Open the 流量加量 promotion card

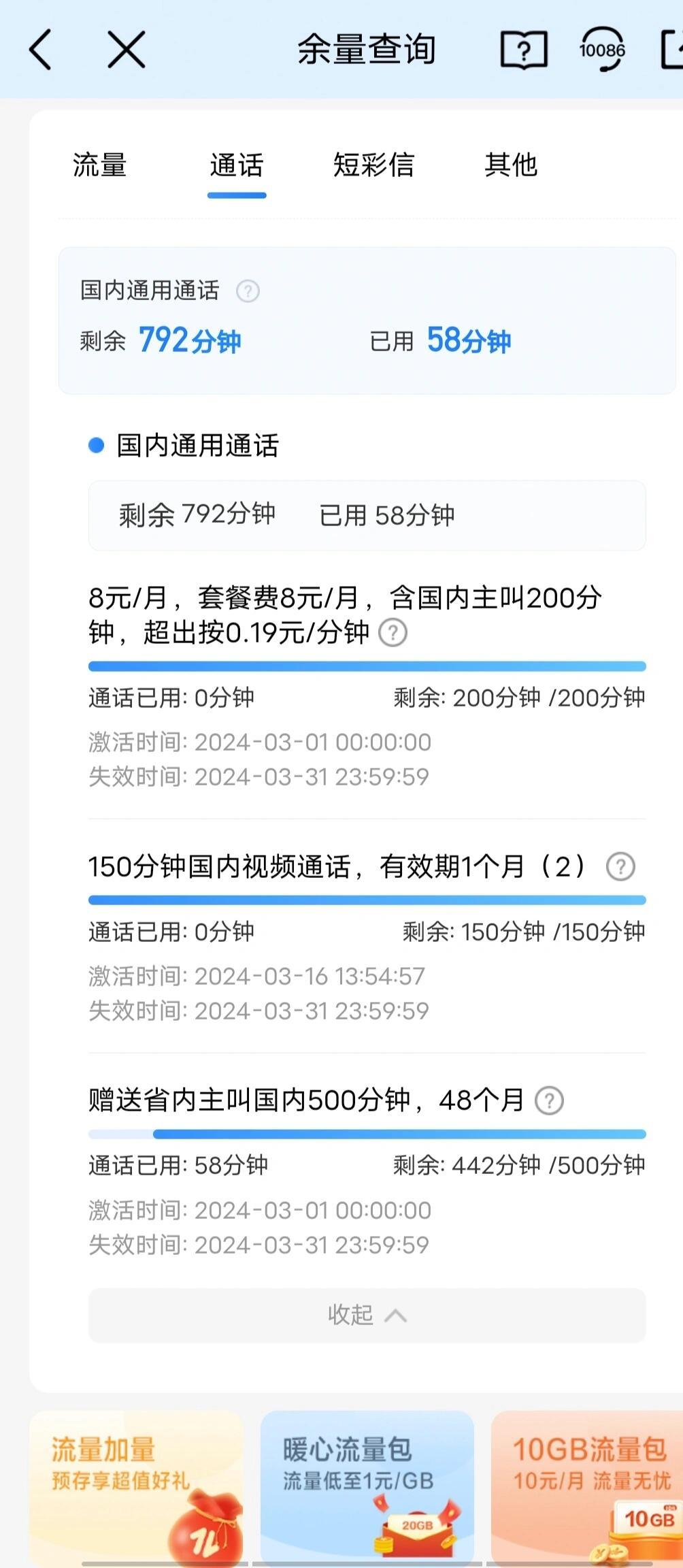point(136,1487)
